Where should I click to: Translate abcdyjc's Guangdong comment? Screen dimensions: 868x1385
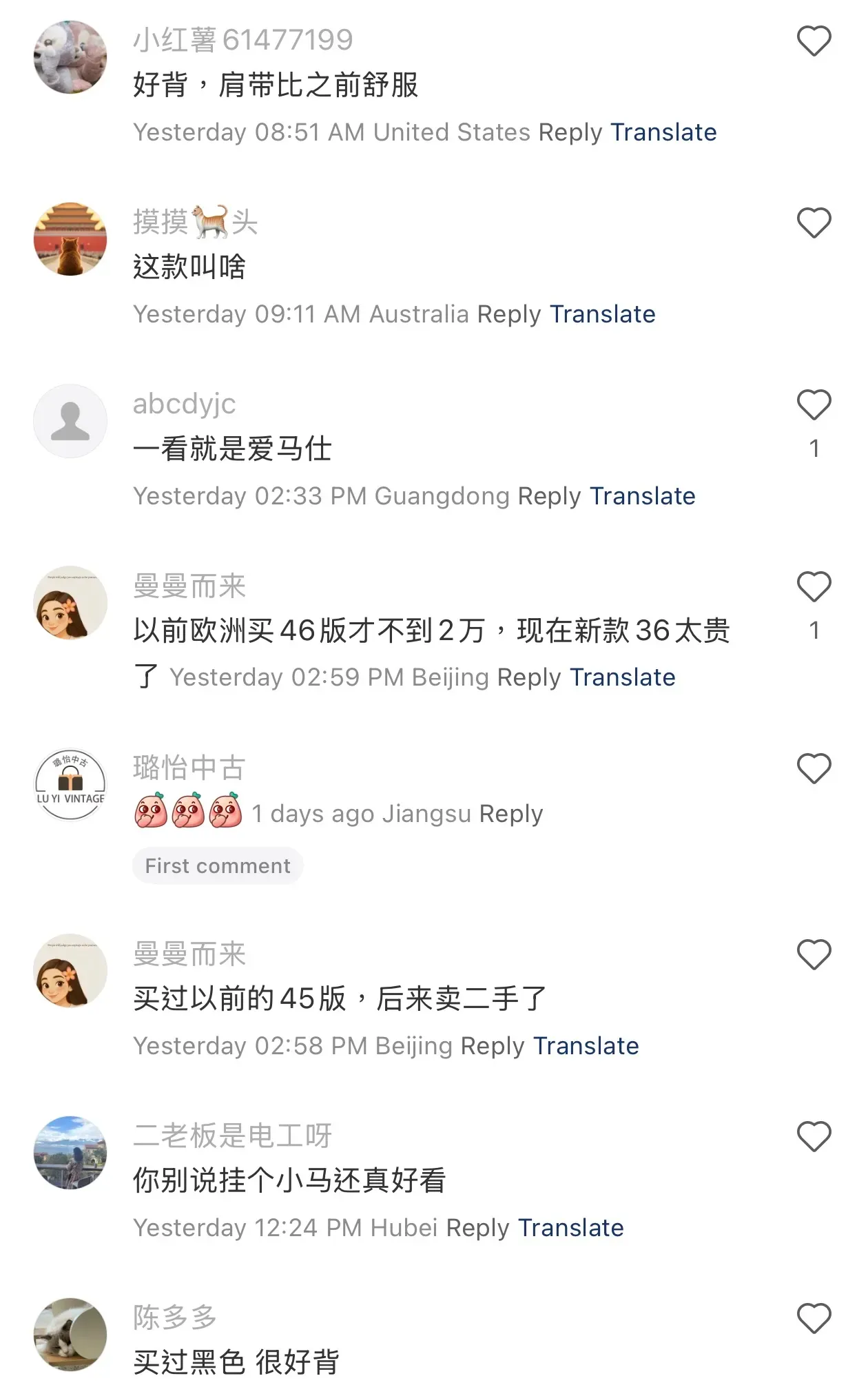click(642, 496)
